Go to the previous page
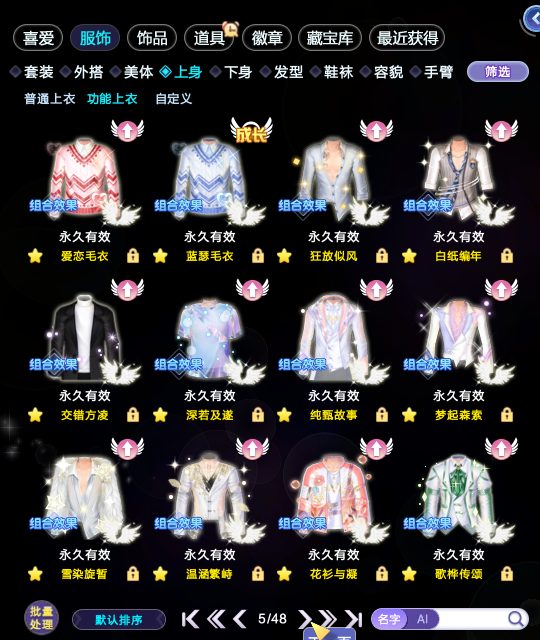The width and height of the screenshot is (540, 640). [240, 619]
